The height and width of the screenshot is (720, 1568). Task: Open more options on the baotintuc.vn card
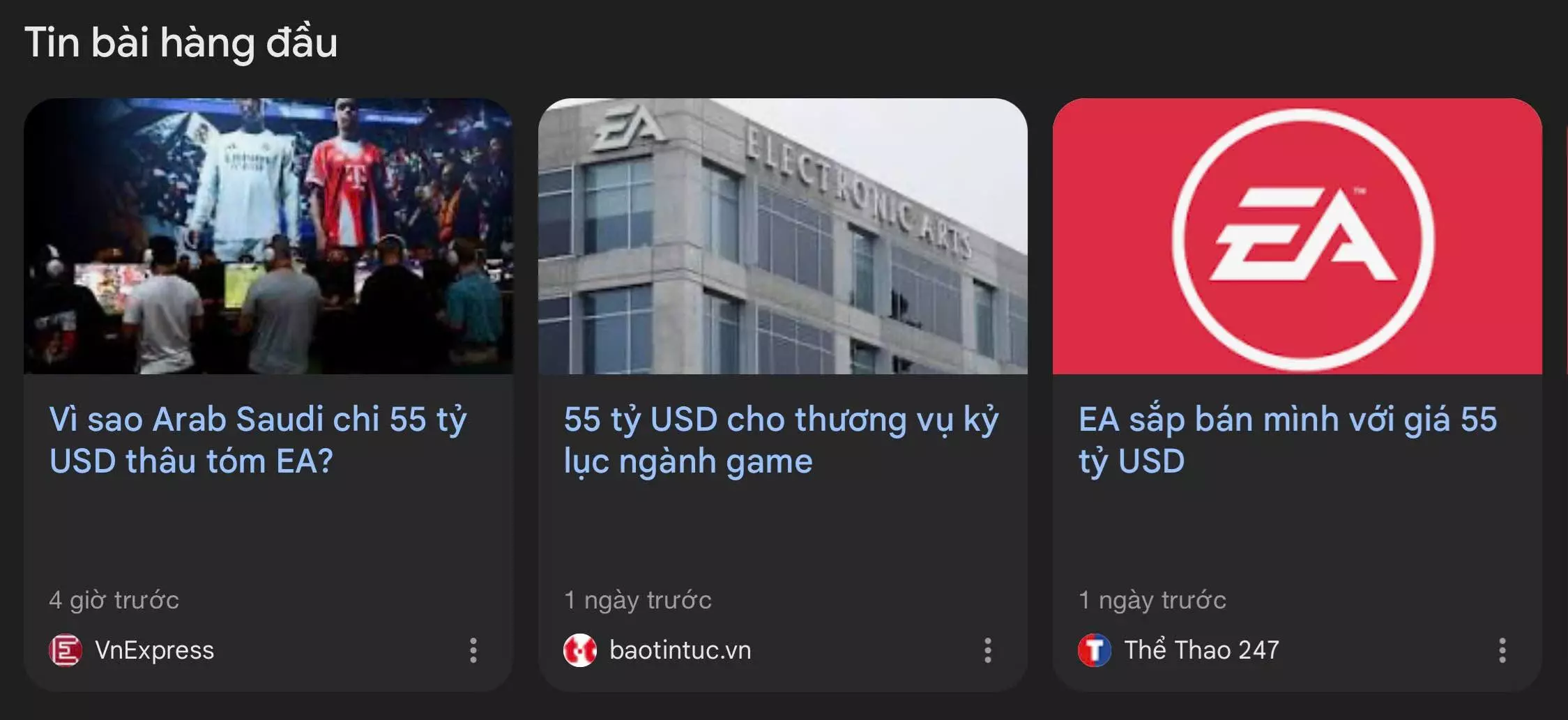point(988,650)
